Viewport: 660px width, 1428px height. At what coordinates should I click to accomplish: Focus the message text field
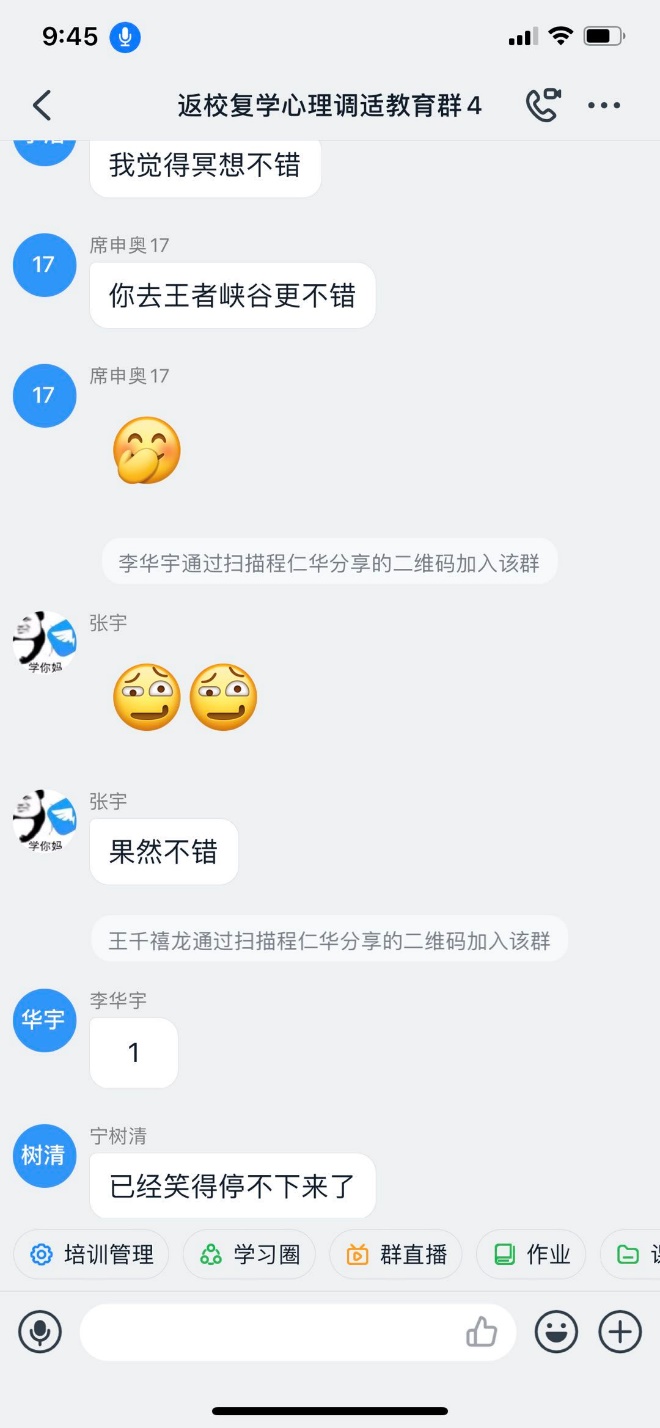(270, 1332)
